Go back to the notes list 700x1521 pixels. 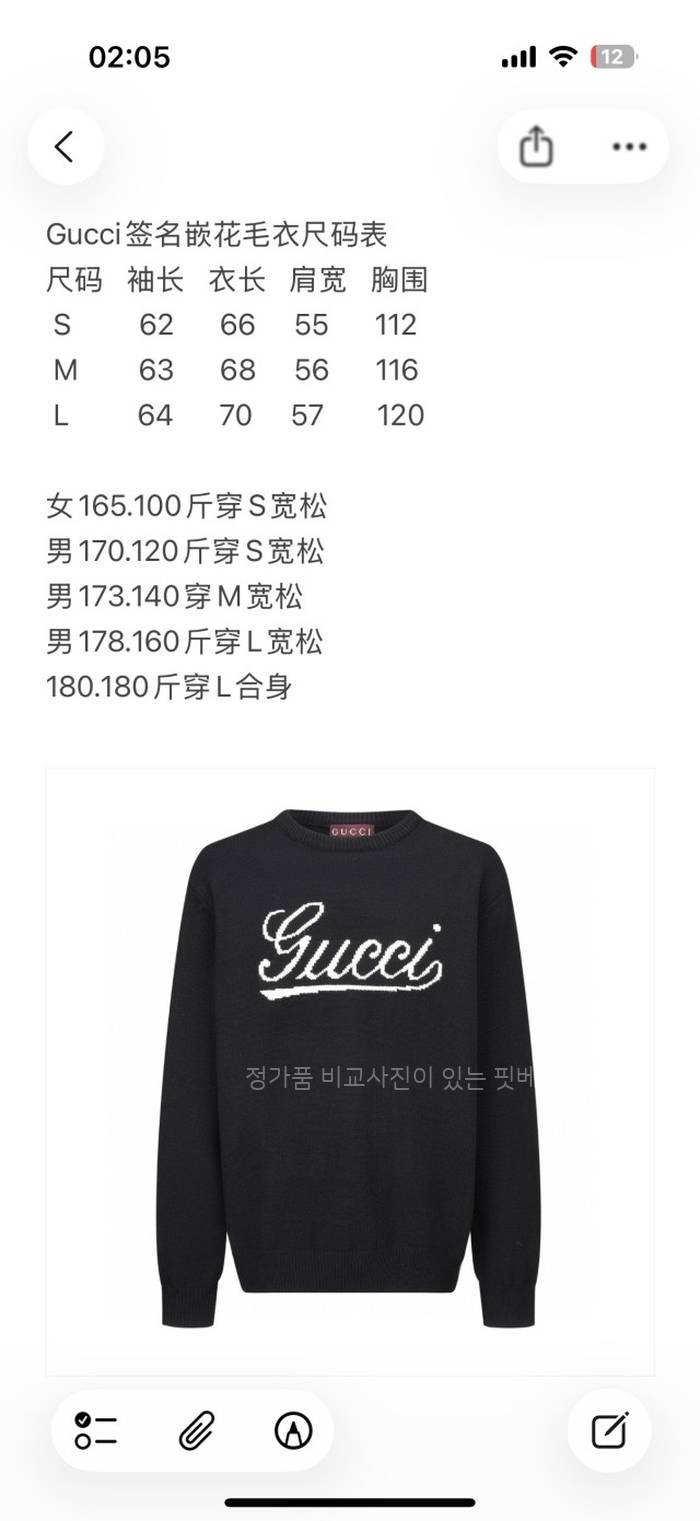coord(65,147)
